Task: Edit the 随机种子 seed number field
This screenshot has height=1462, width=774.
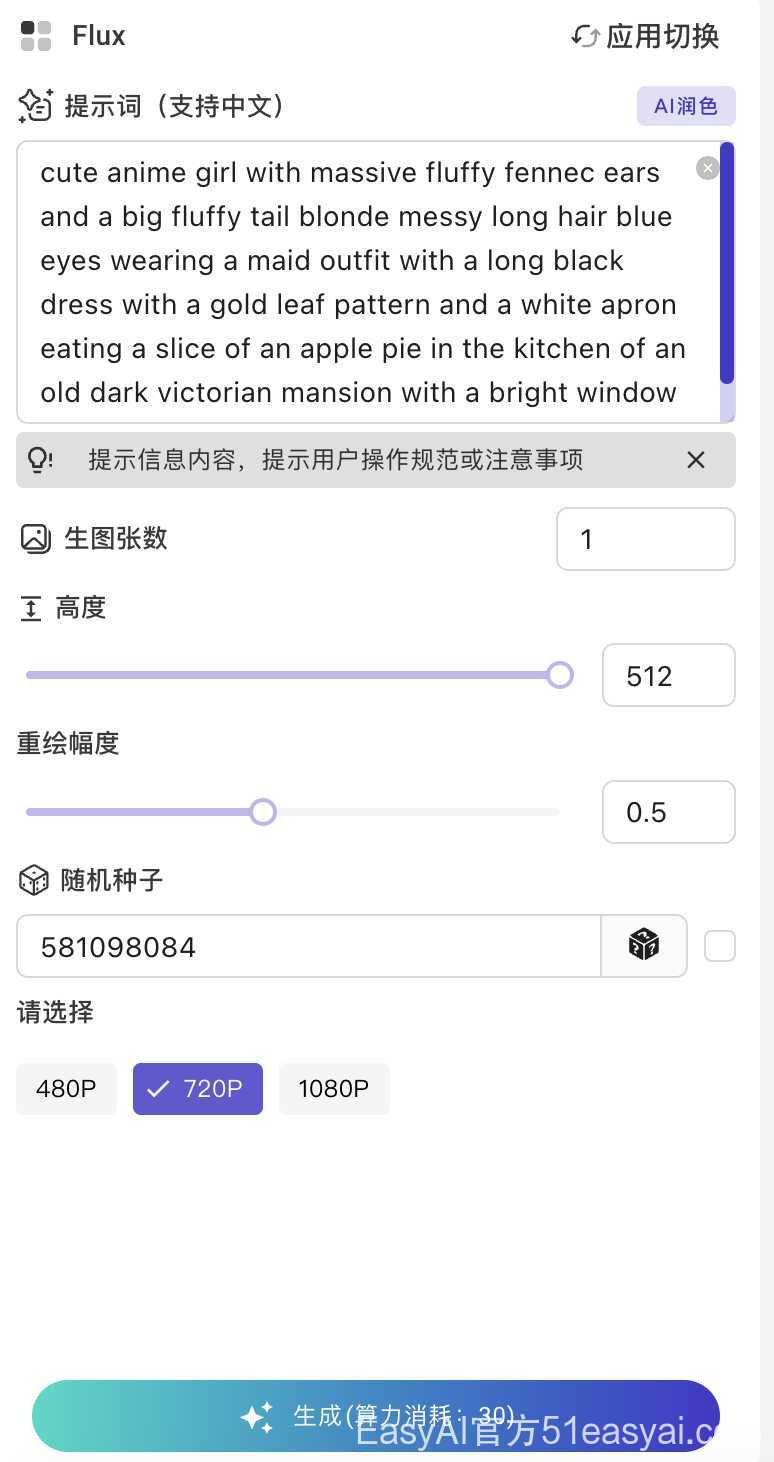Action: 308,946
